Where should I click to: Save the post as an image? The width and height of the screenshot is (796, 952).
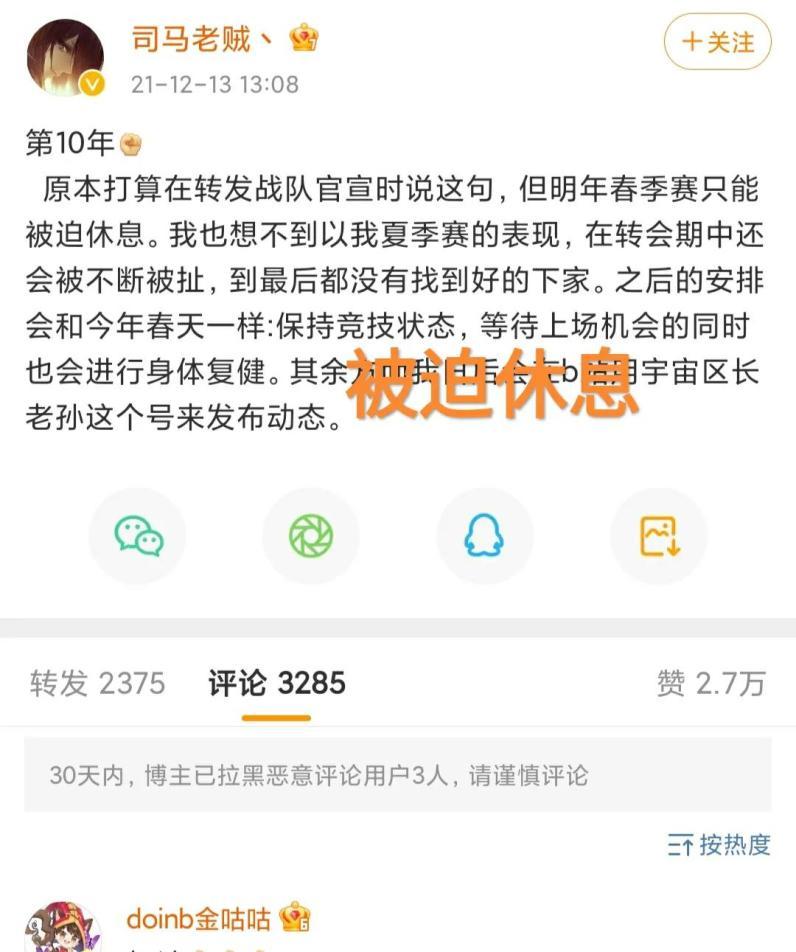659,536
